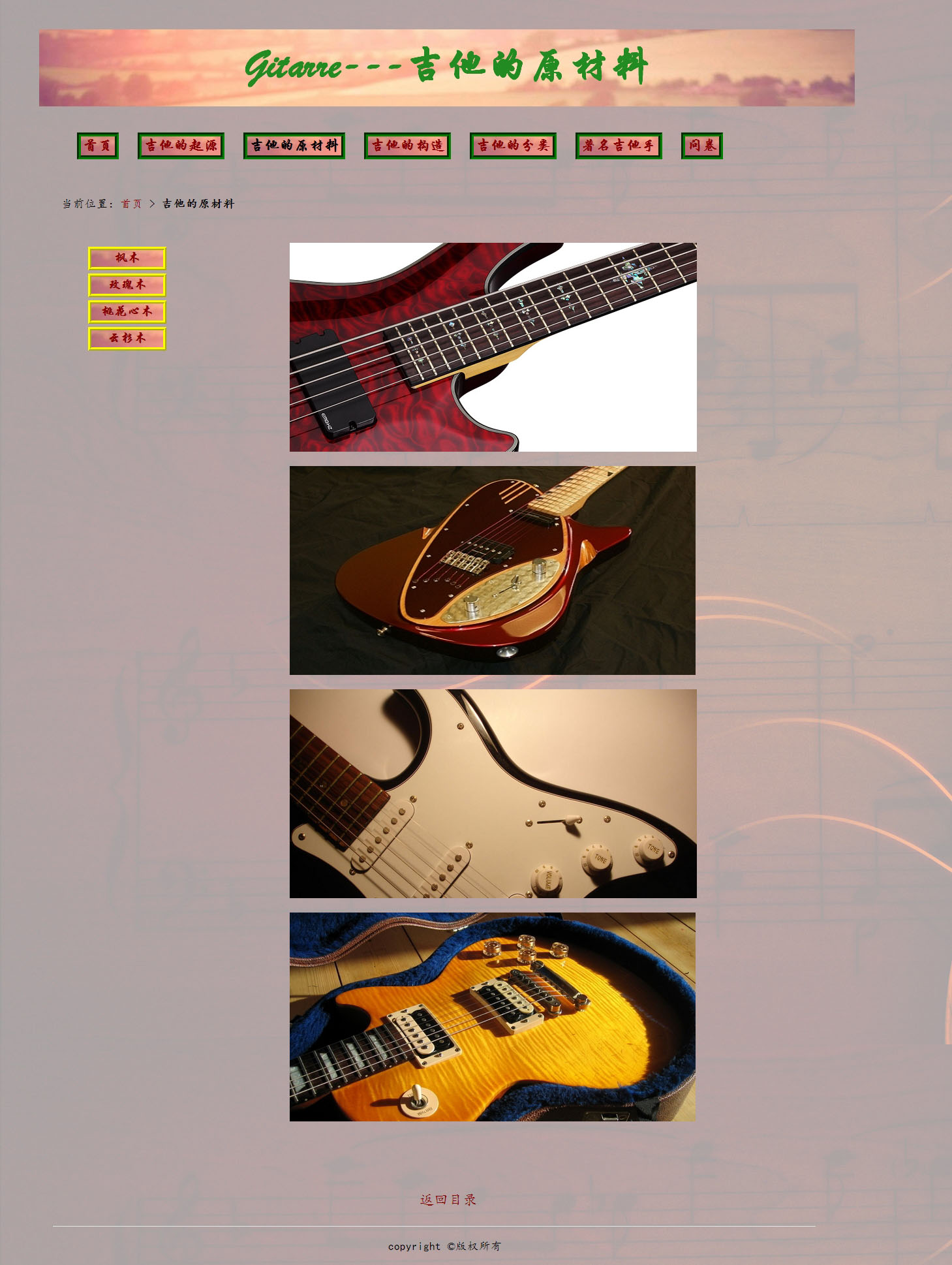
Task: Tap 返回目录 link
Action: point(448,1200)
